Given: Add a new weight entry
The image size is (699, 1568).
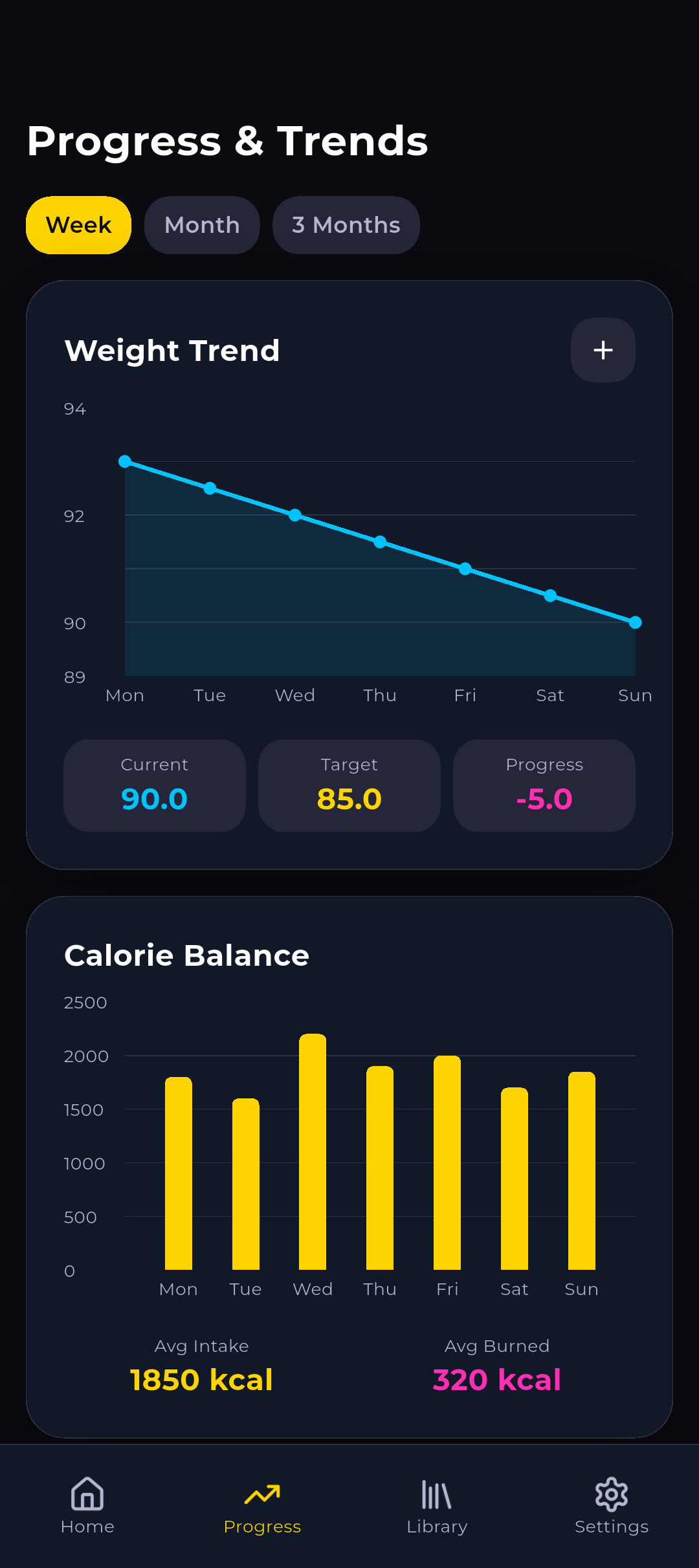Looking at the screenshot, I should click(x=603, y=350).
